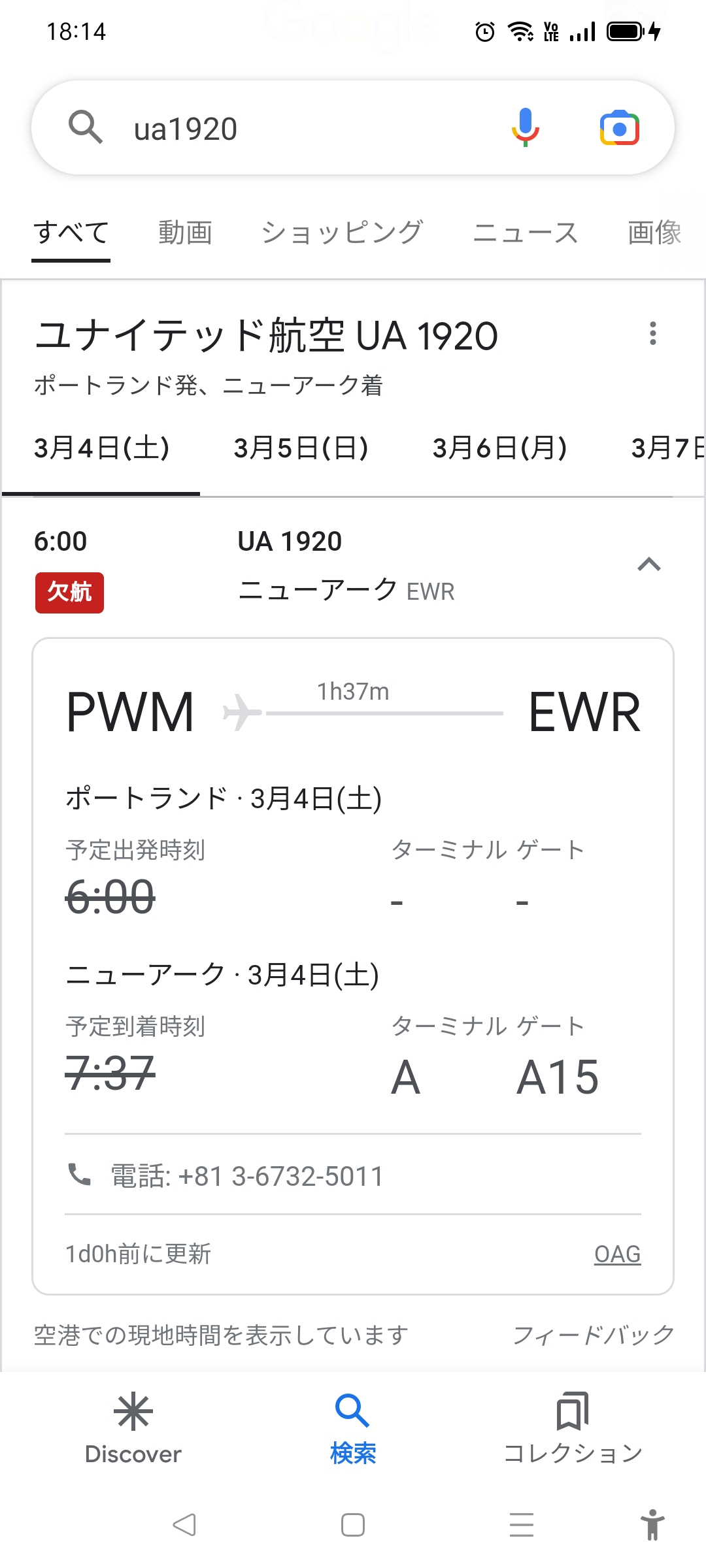Tap the 検索 bottom navigation item

pyautogui.click(x=353, y=1429)
